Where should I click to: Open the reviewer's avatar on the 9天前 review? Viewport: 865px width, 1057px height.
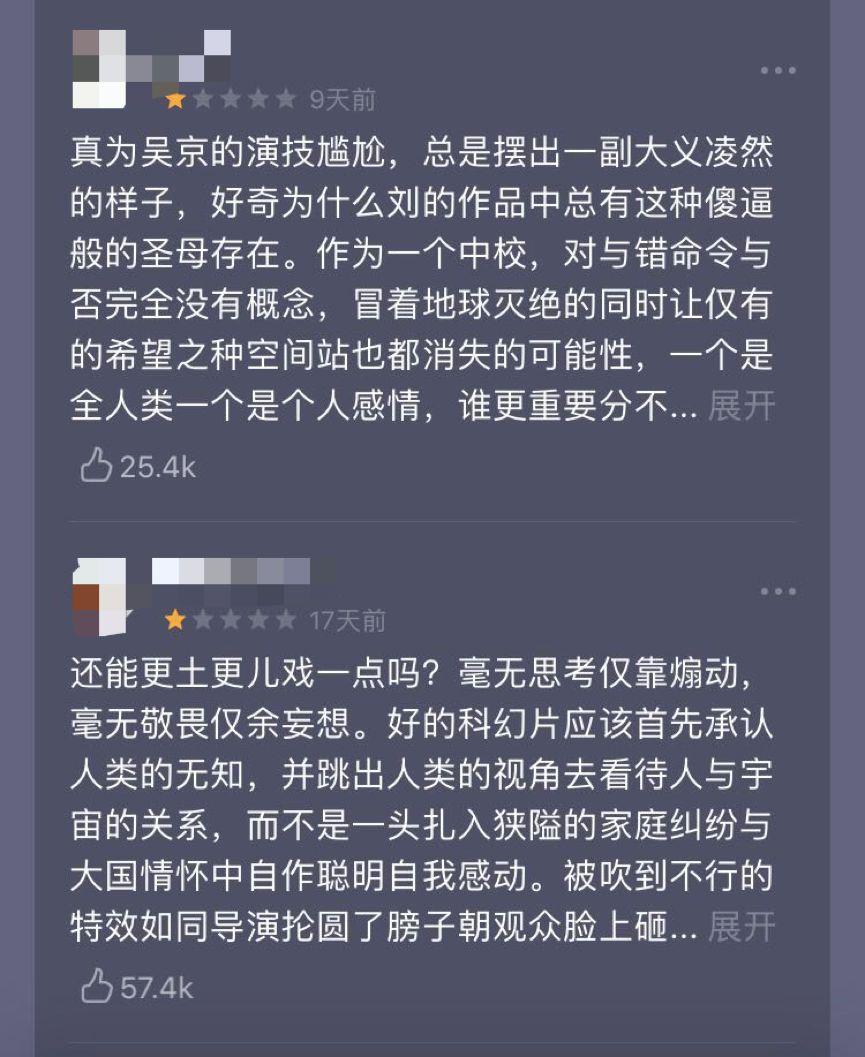click(x=99, y=68)
